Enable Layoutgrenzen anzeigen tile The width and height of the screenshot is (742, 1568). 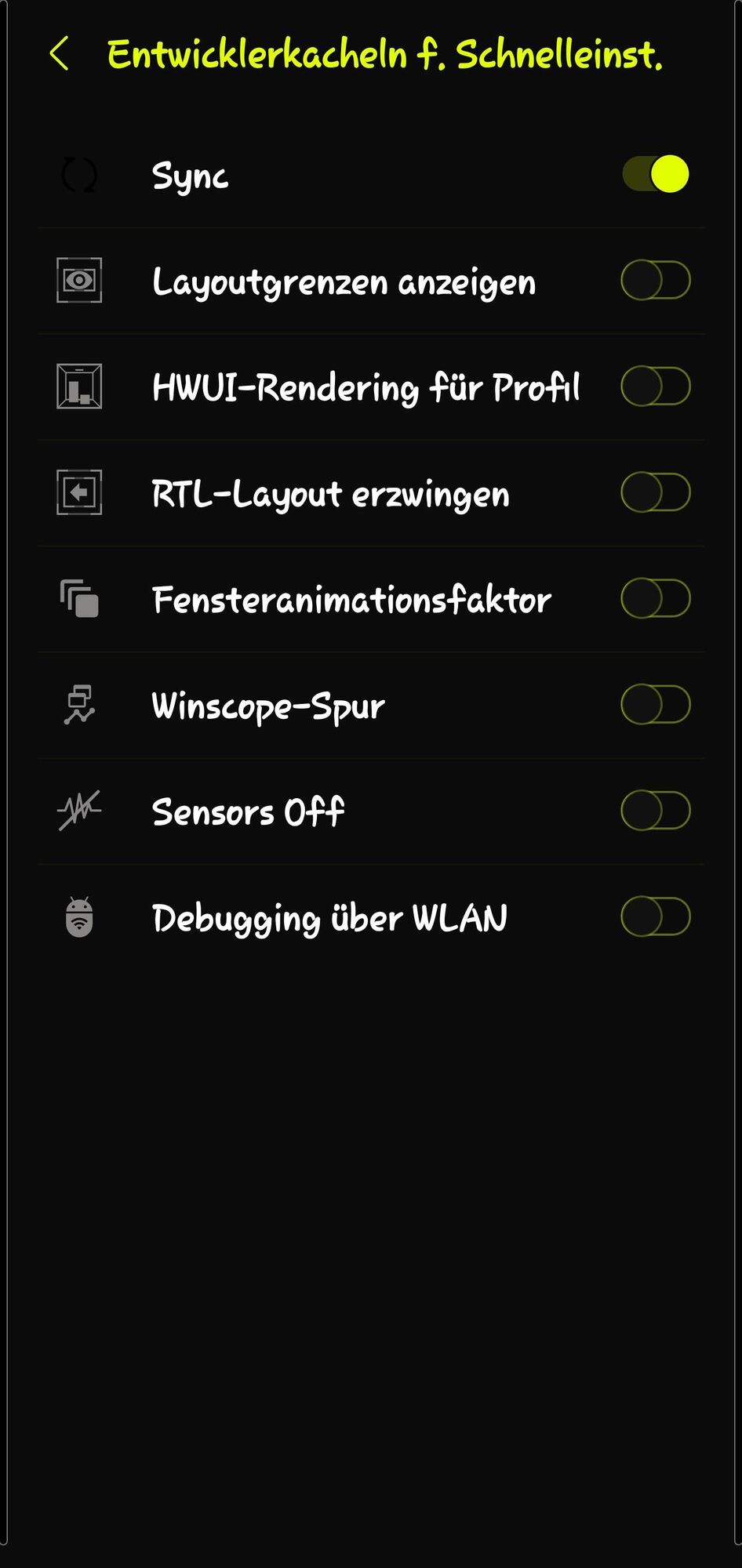tap(655, 281)
